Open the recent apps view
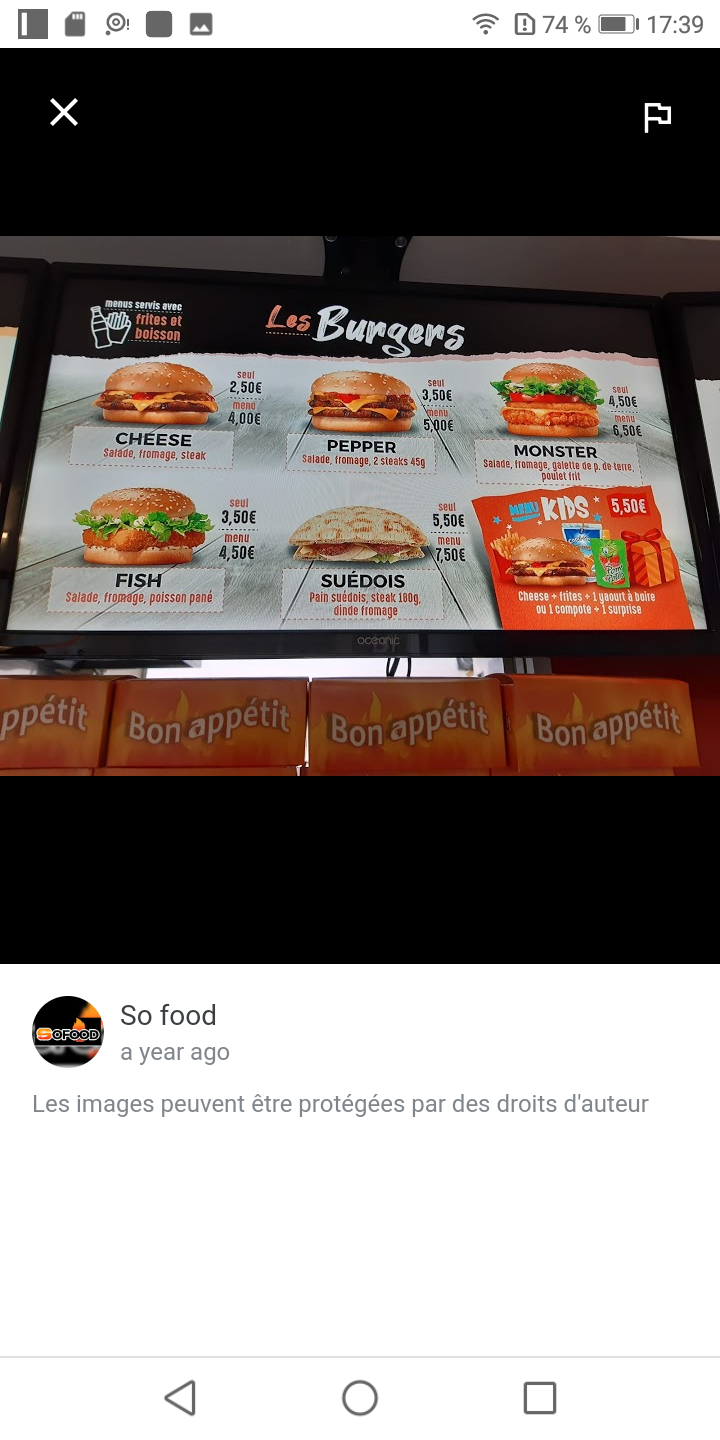The image size is (720, 1440). (x=540, y=1397)
